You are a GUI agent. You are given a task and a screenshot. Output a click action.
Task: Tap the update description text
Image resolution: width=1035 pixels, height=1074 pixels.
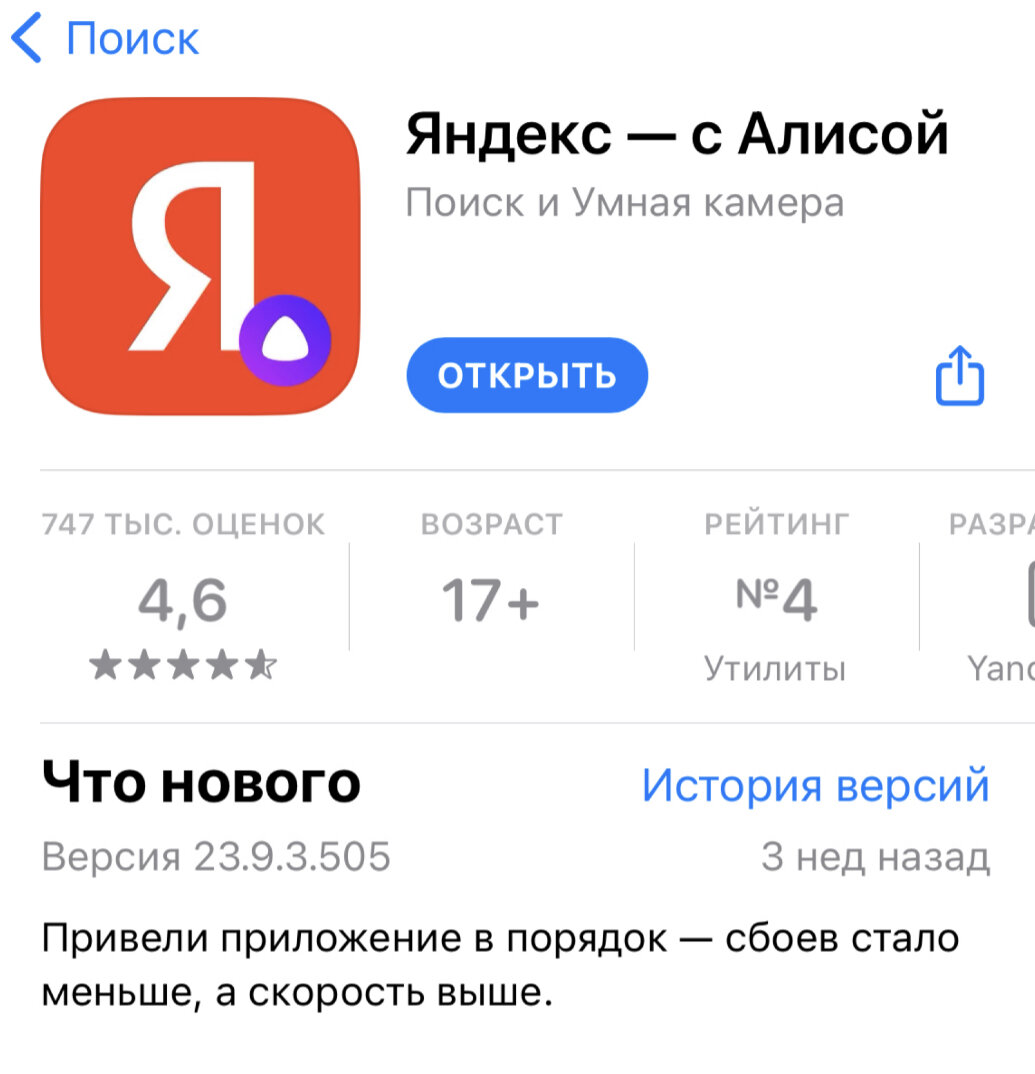500,960
